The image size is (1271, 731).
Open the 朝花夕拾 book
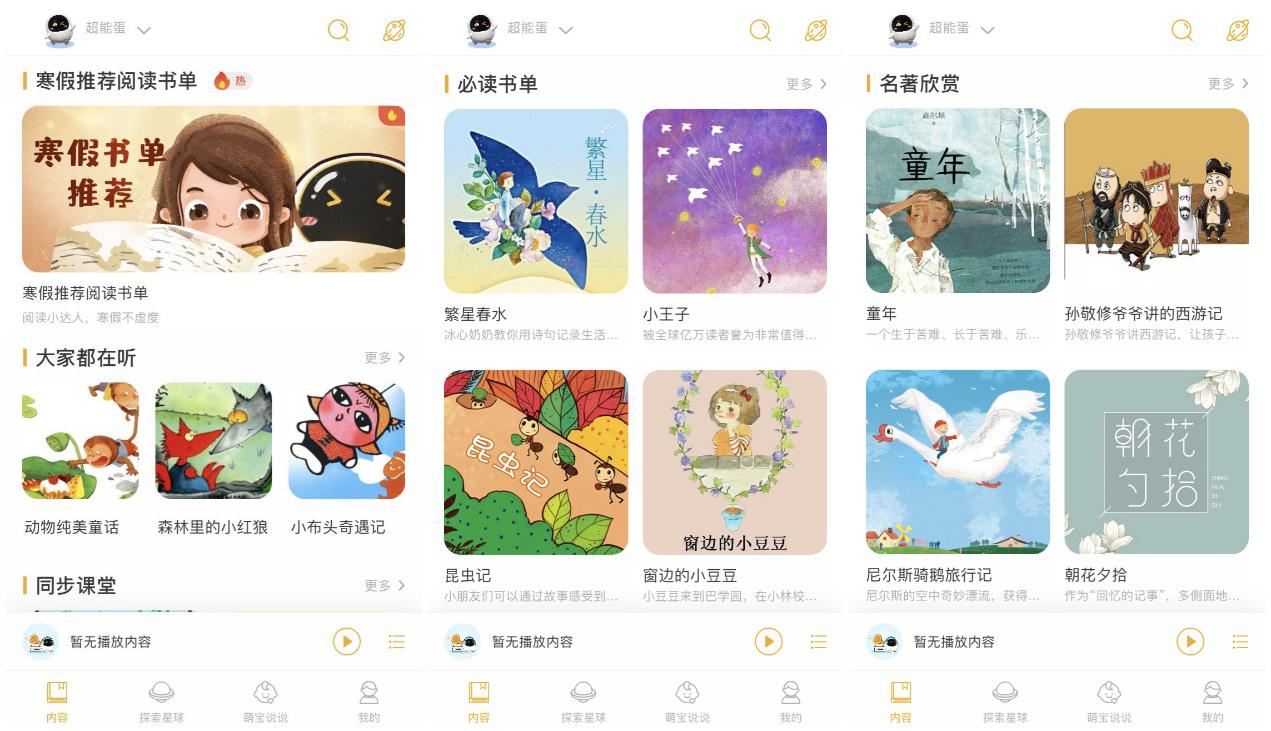pyautogui.click(x=1156, y=462)
